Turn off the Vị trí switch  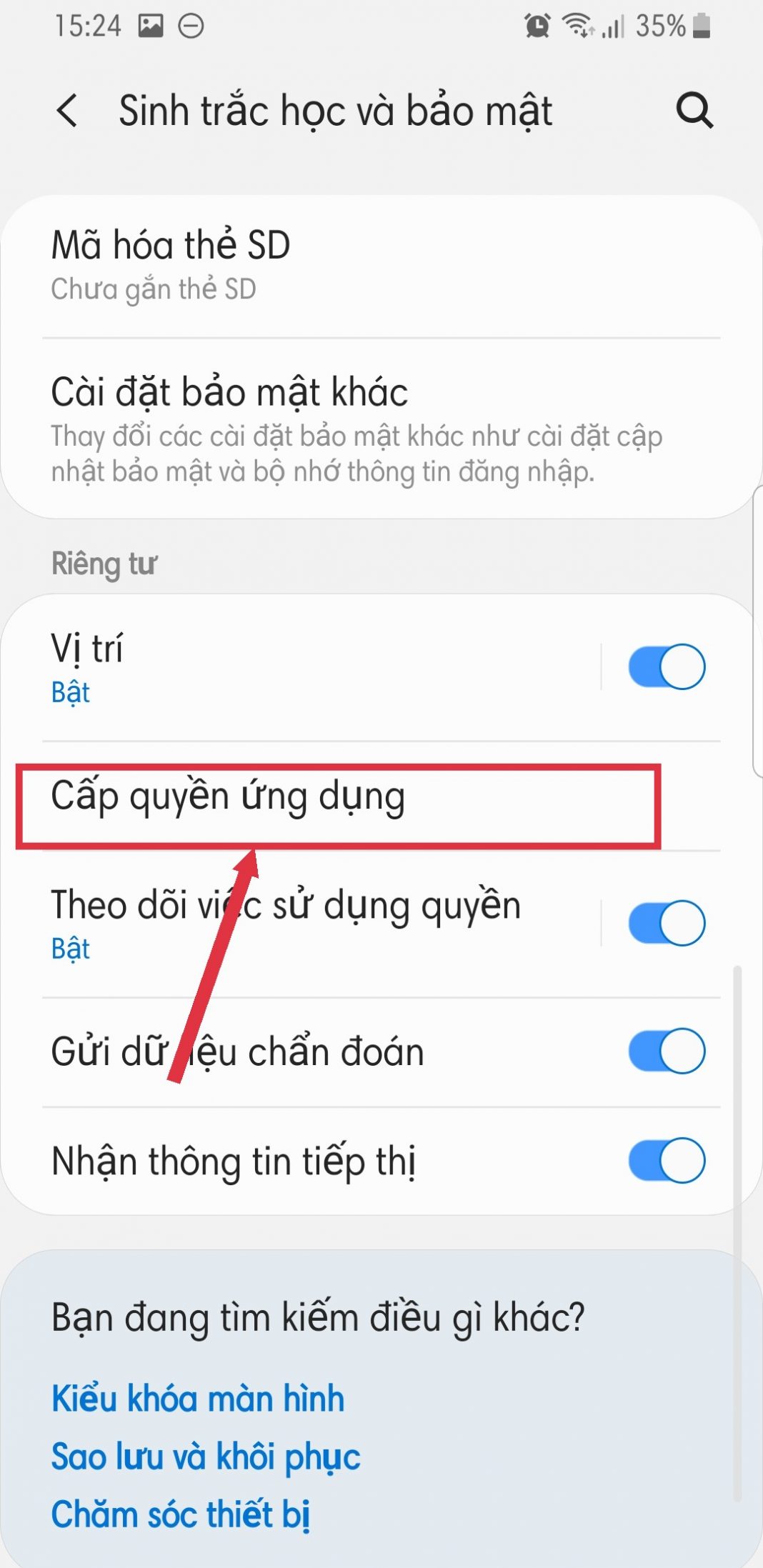(666, 667)
